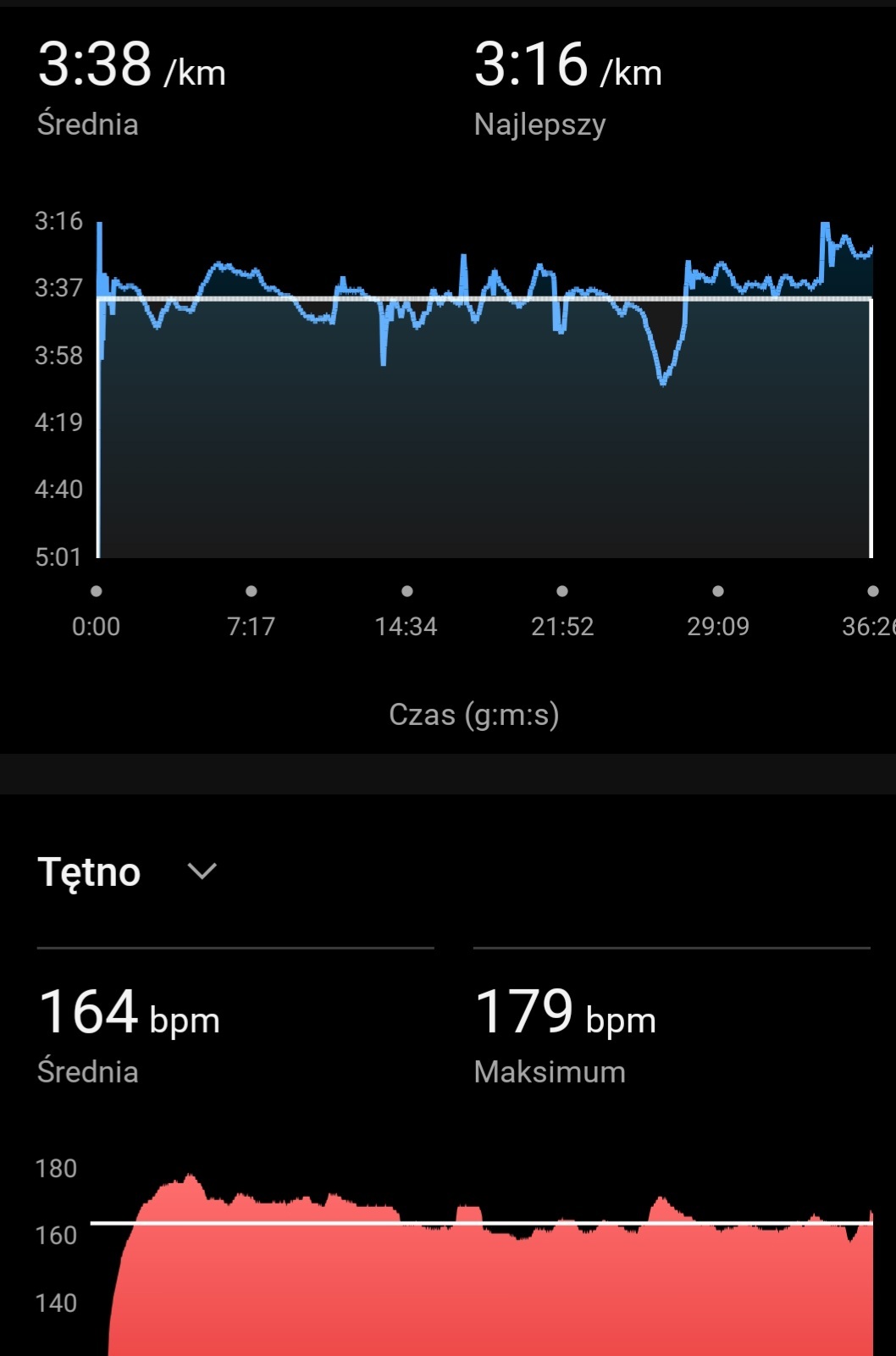
Task: Open the pace chart in detail
Action: [x=484, y=407]
